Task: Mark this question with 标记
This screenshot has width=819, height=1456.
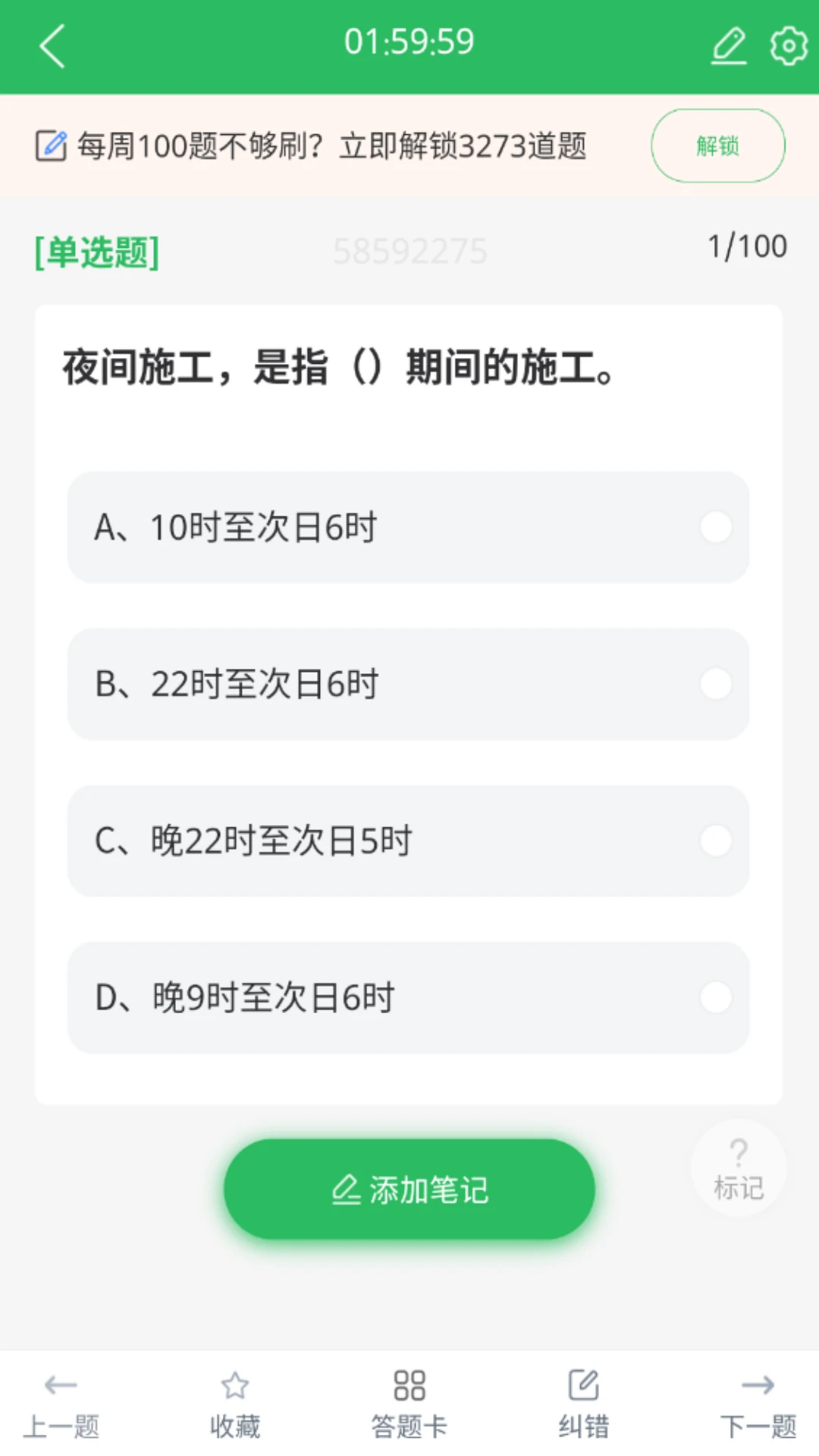Action: pos(739,1169)
